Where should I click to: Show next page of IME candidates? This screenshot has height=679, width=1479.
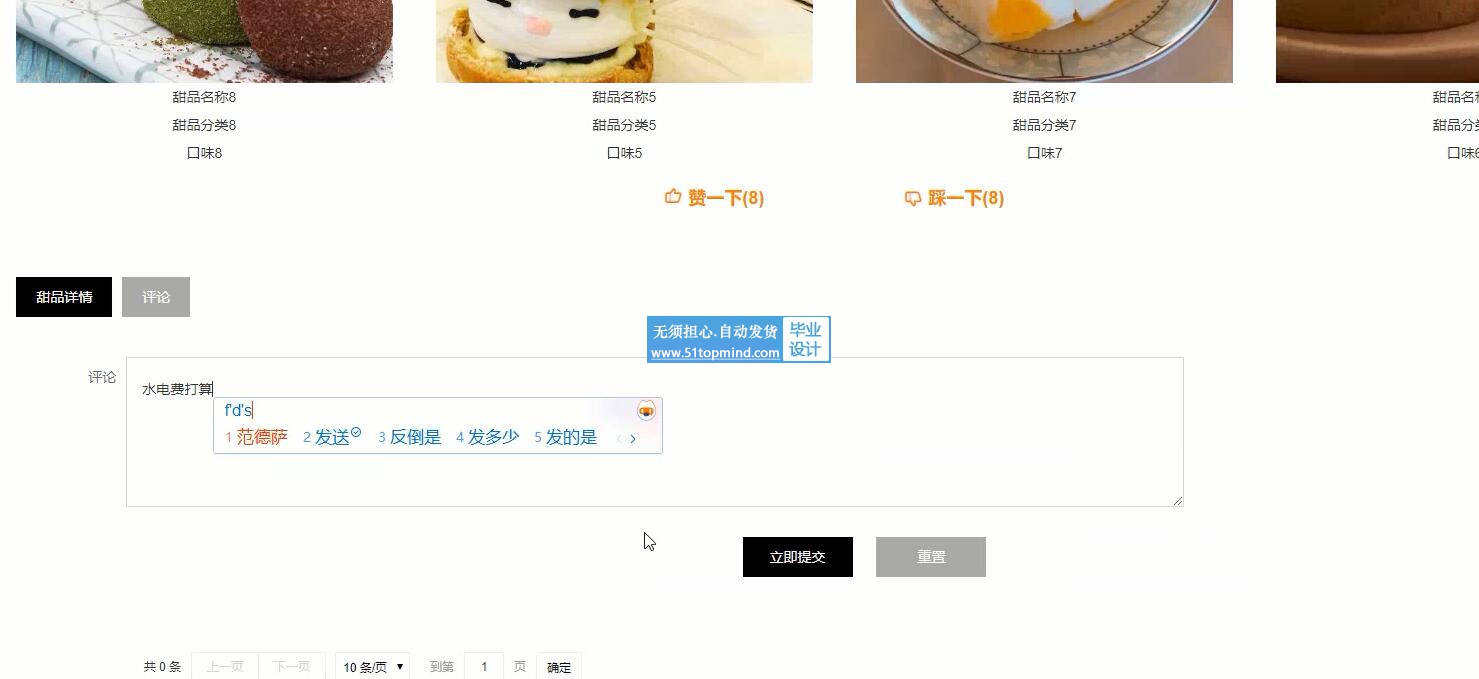pos(633,438)
